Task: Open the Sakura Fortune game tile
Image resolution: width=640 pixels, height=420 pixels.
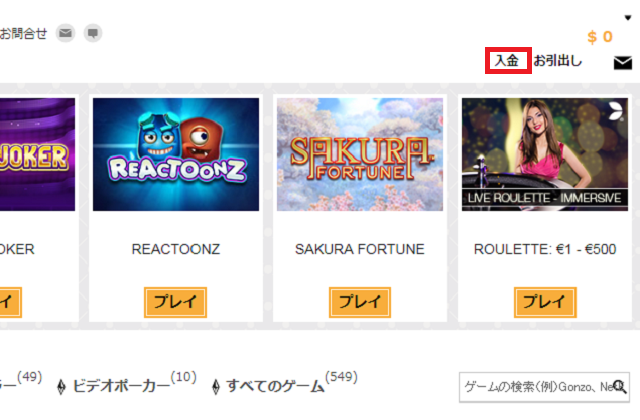Action: click(360, 154)
